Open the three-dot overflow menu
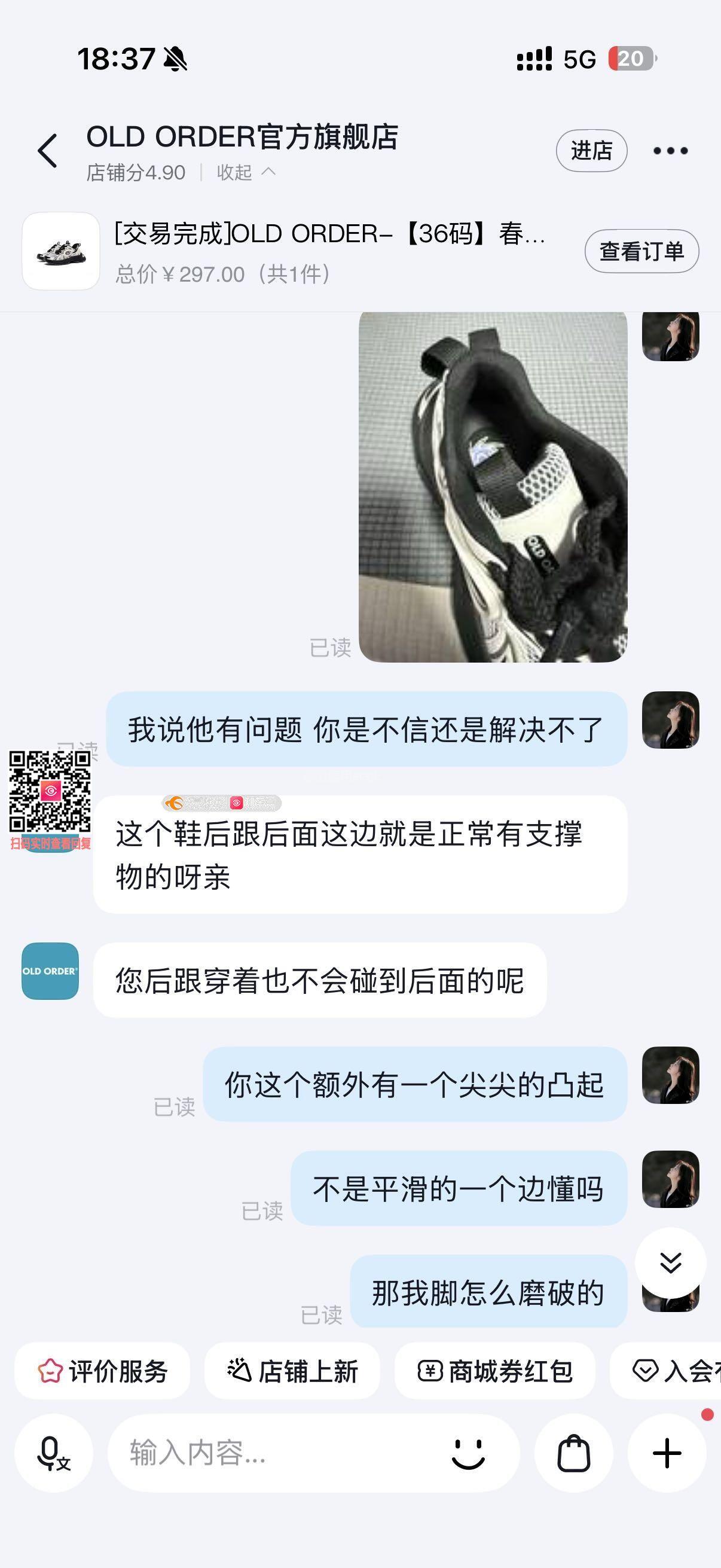 point(670,150)
